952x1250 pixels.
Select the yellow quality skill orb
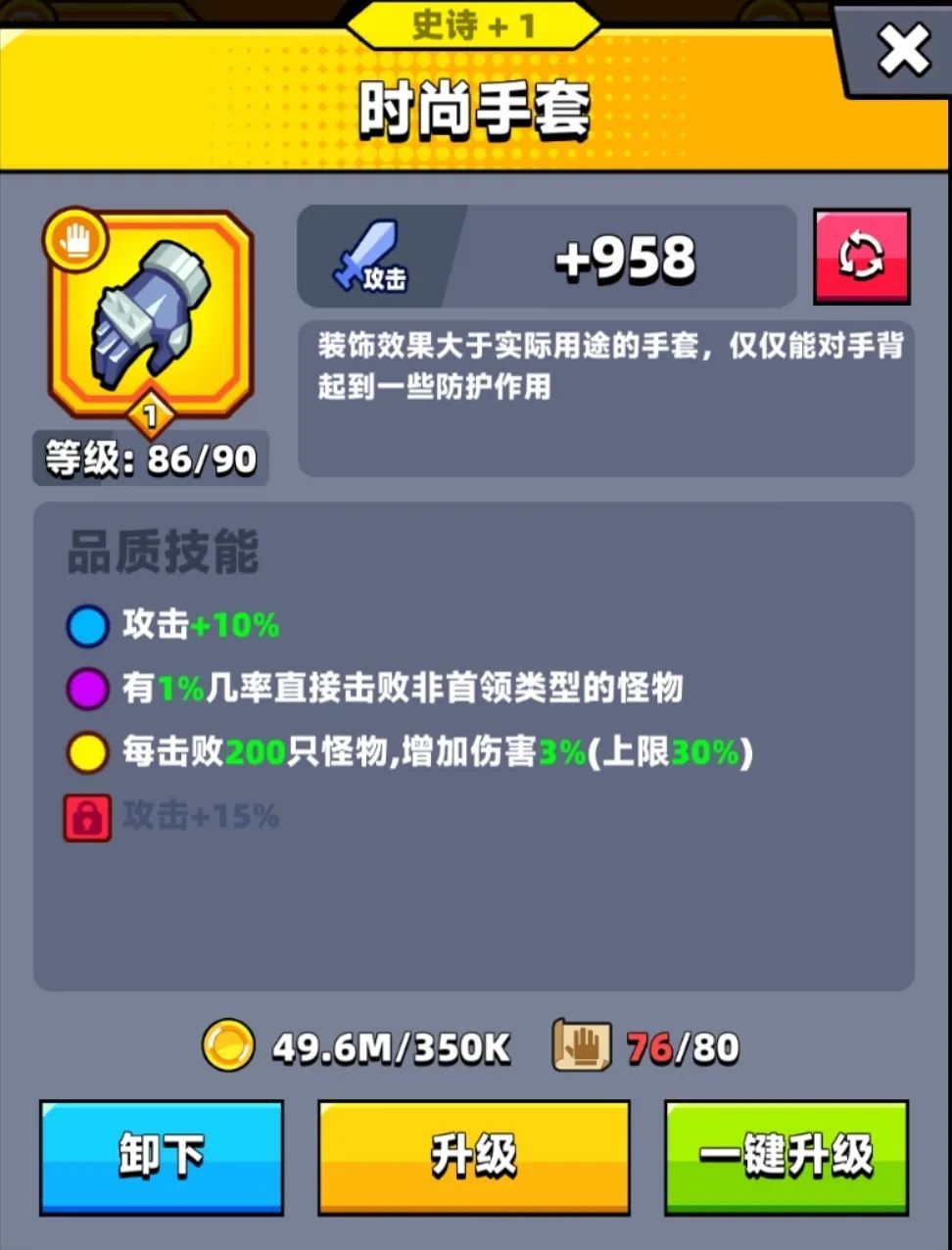pyautogui.click(x=86, y=753)
